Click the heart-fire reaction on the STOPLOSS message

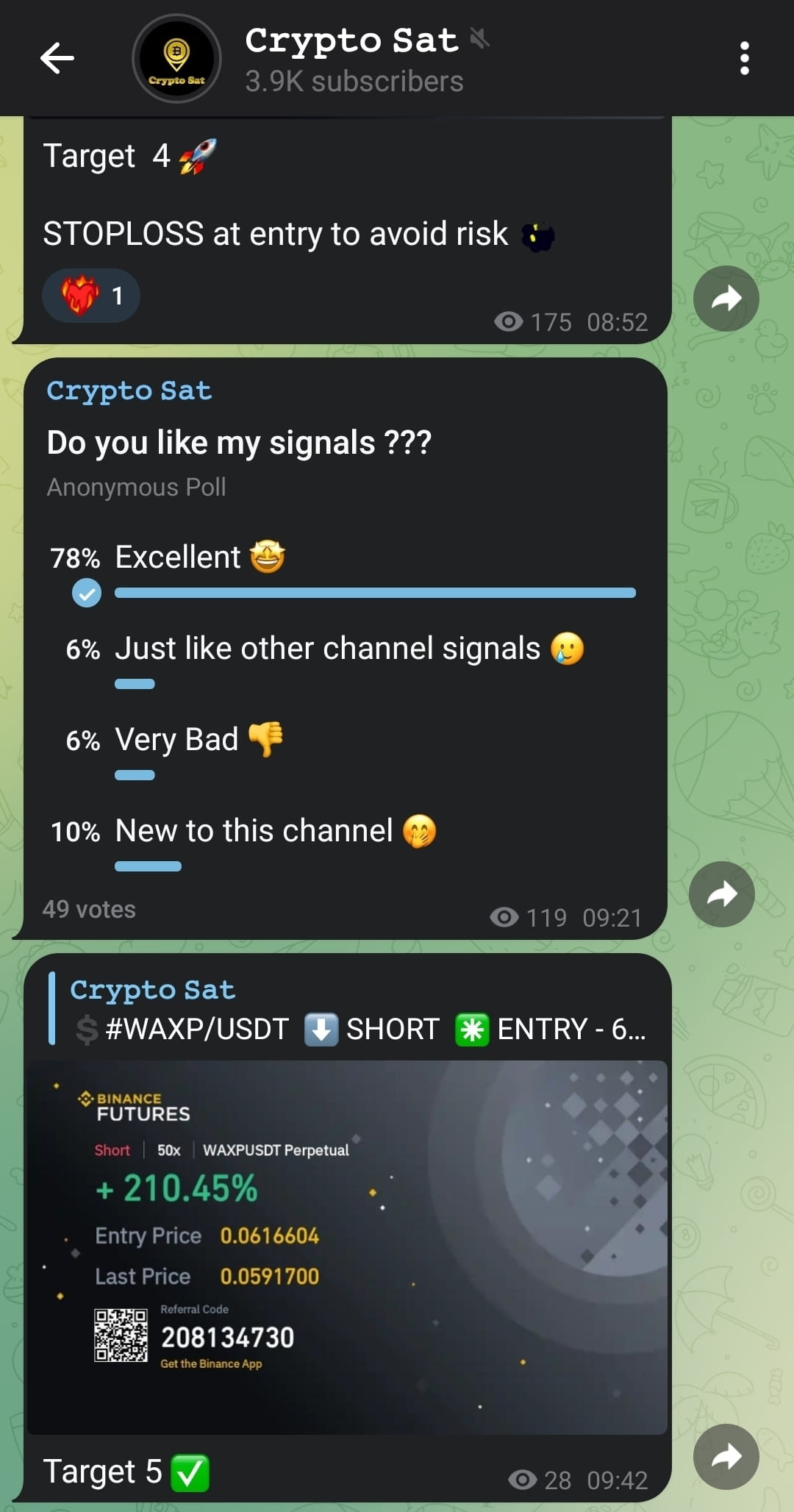pyautogui.click(x=91, y=295)
